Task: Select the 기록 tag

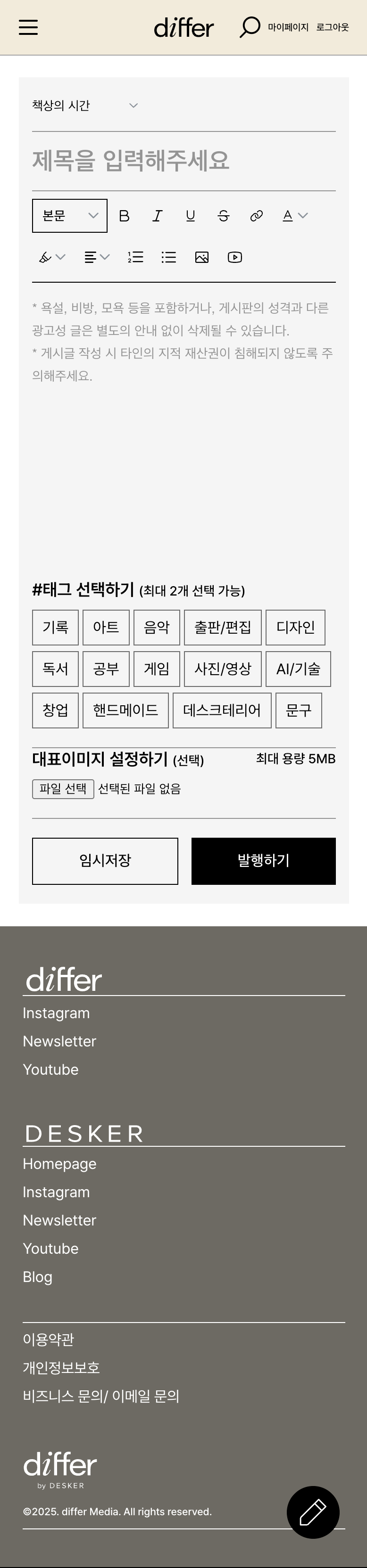Action: [56, 627]
